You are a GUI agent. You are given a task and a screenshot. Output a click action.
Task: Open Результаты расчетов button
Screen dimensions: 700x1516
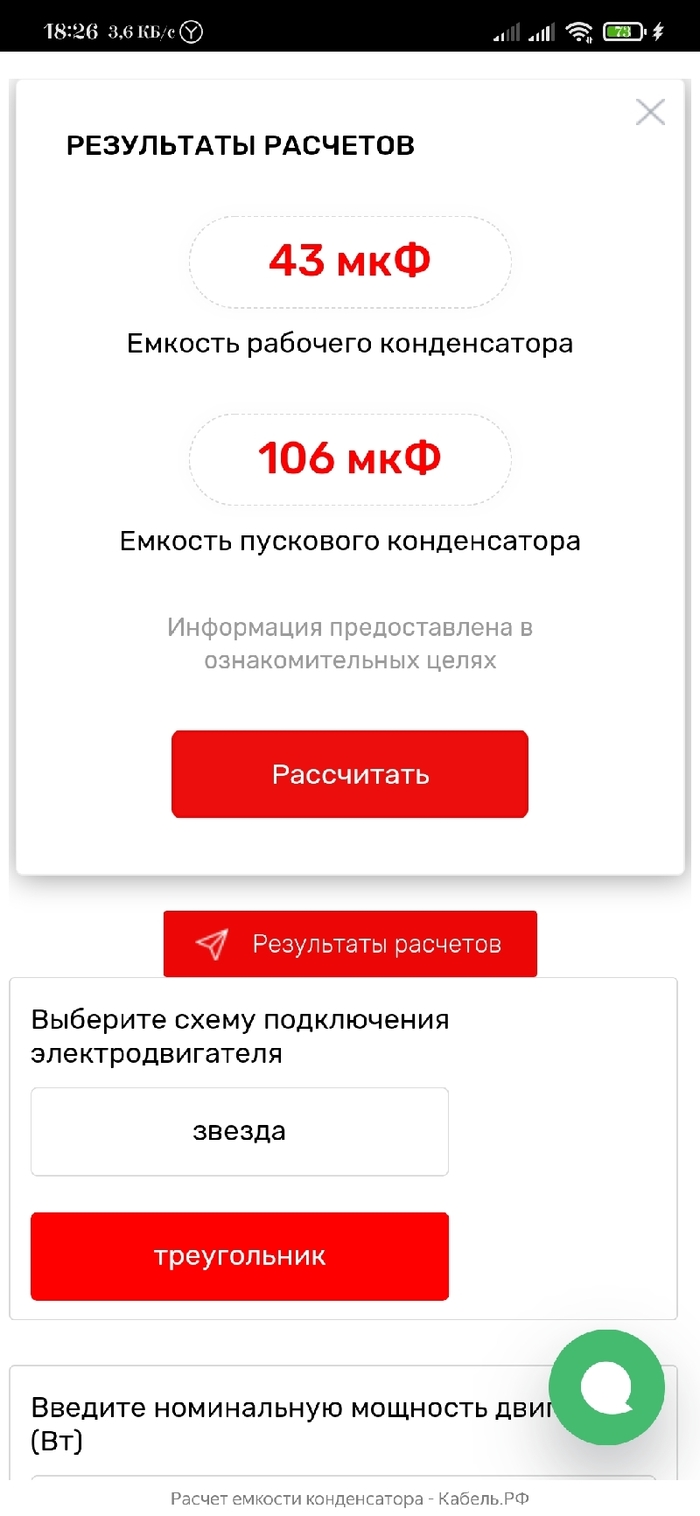[350, 943]
